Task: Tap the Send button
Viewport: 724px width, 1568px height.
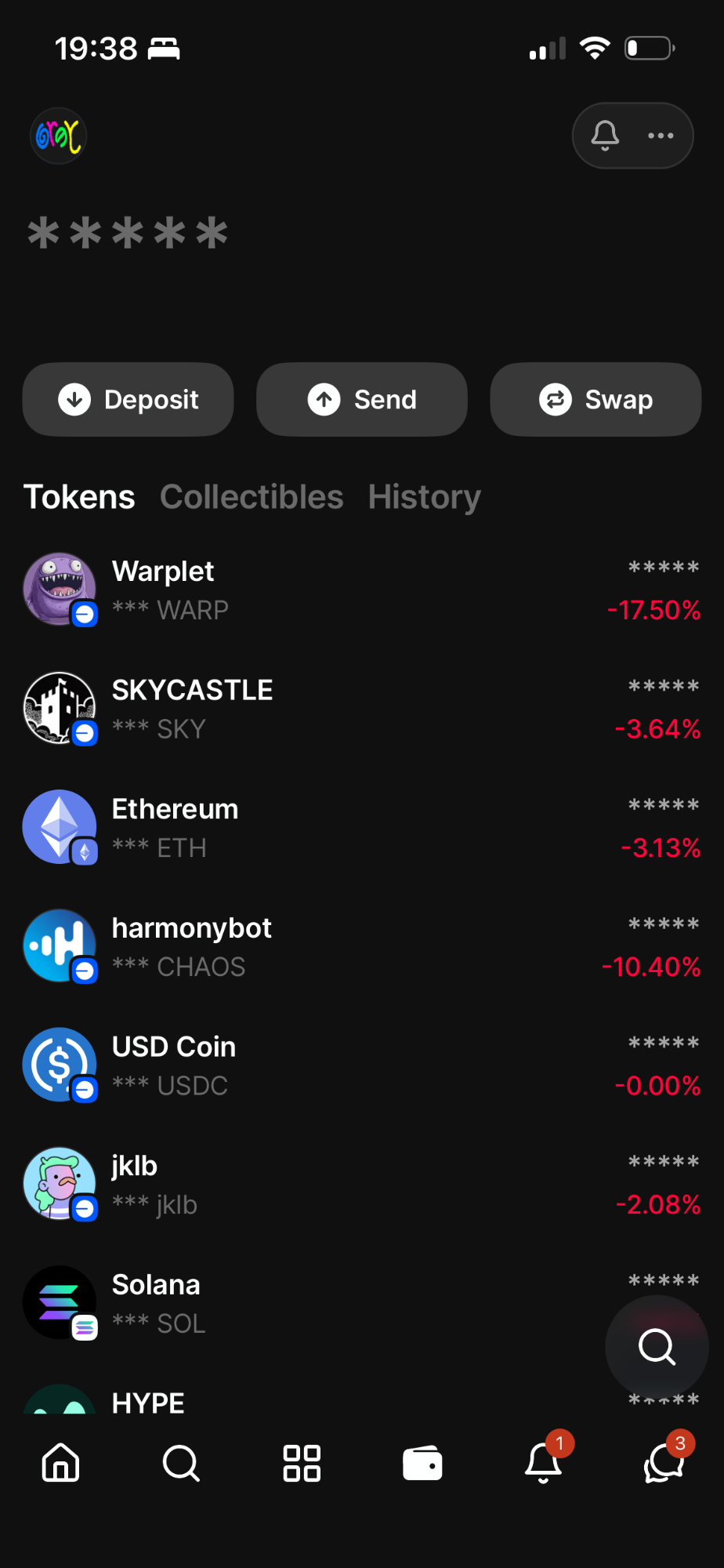Action: 362,399
